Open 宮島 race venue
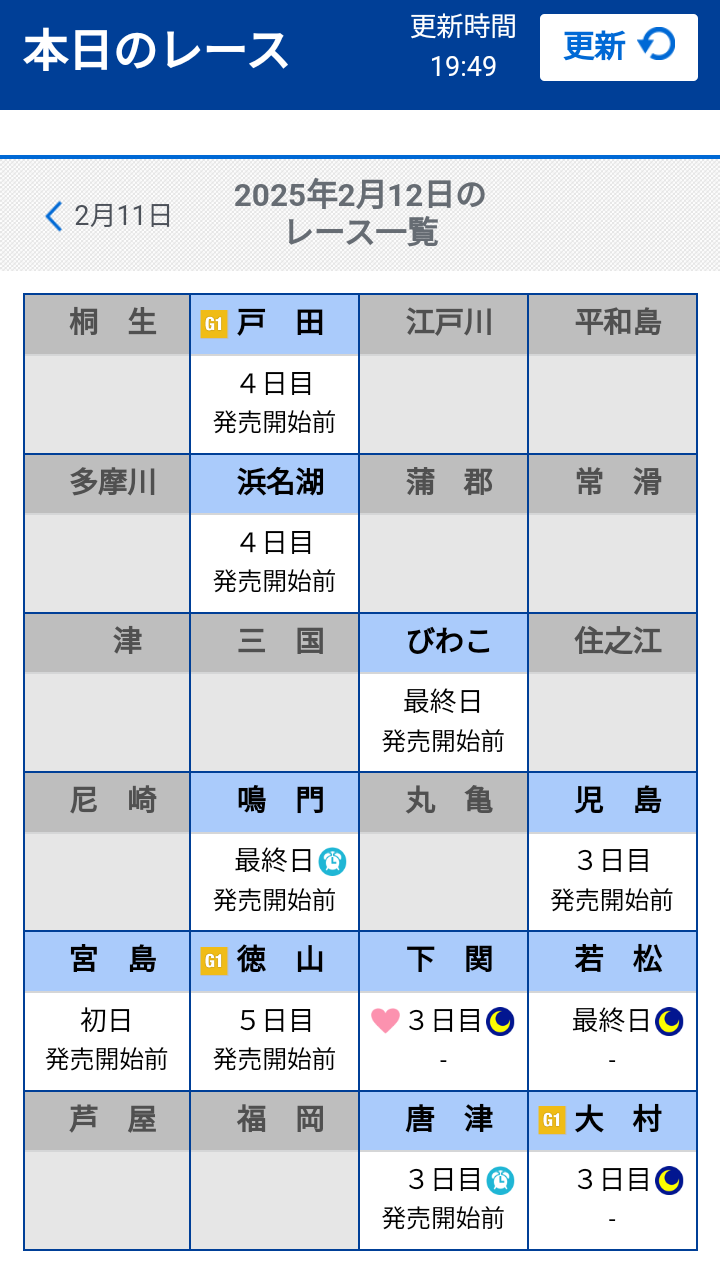 point(106,1010)
